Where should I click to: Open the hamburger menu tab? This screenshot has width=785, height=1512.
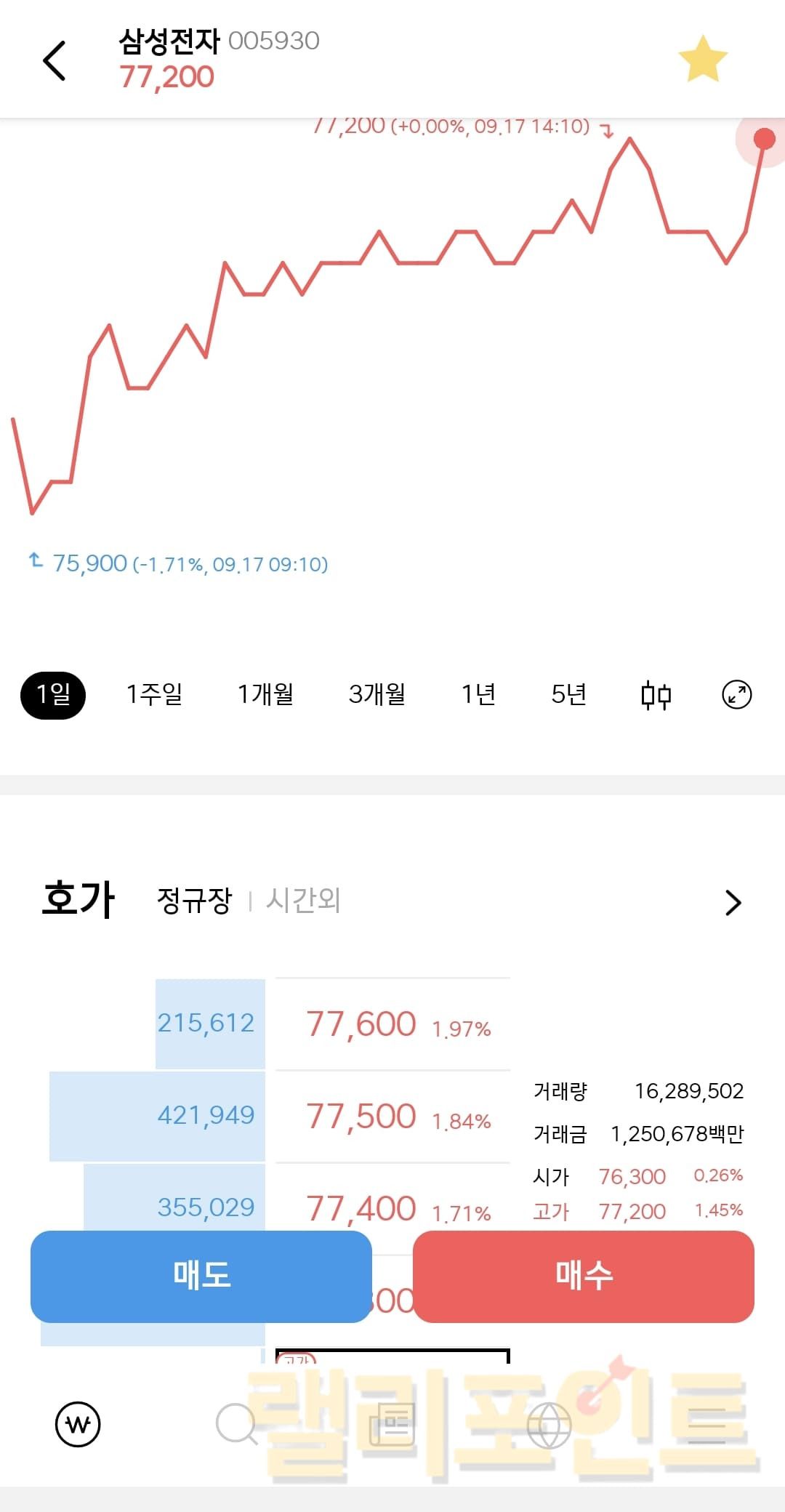coord(706,1424)
